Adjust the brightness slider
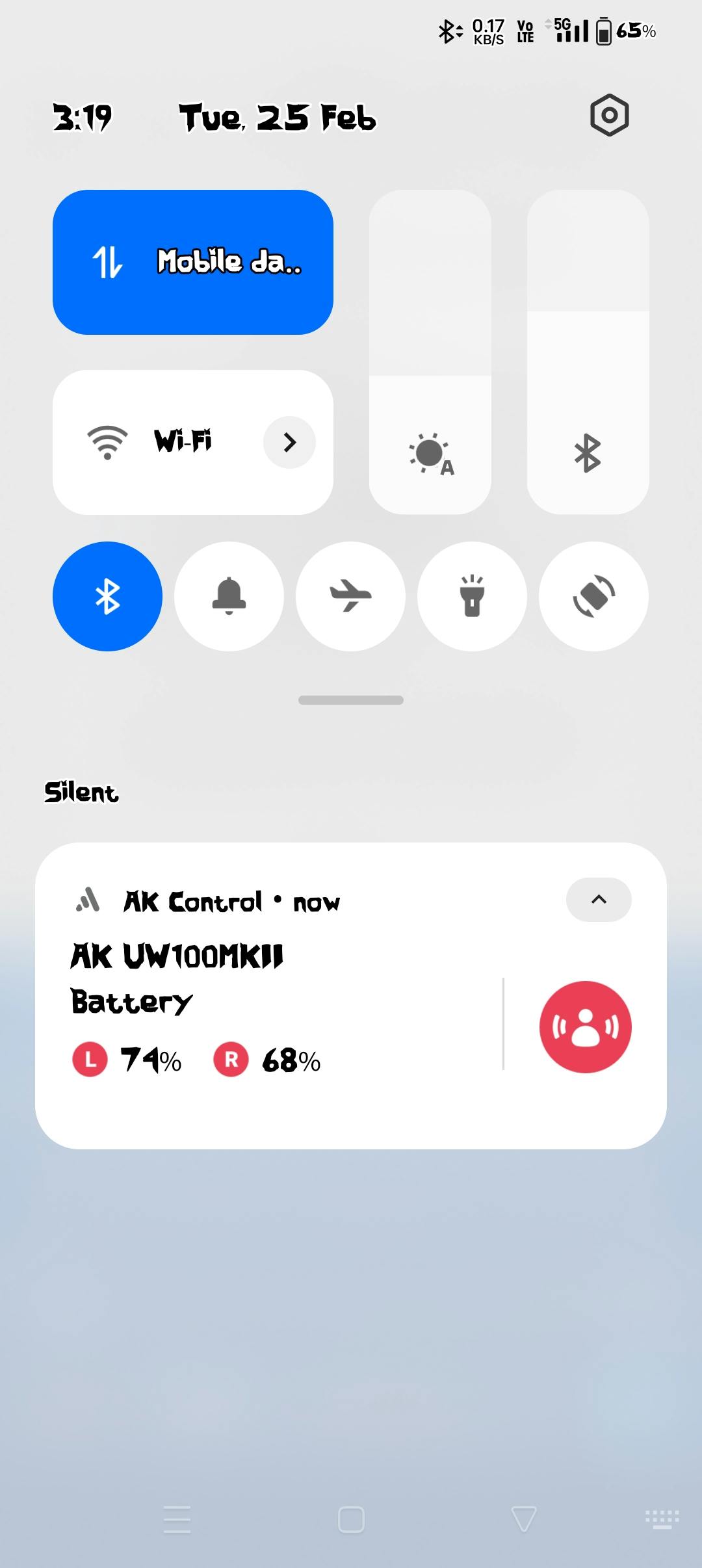The image size is (702, 1568). click(430, 352)
